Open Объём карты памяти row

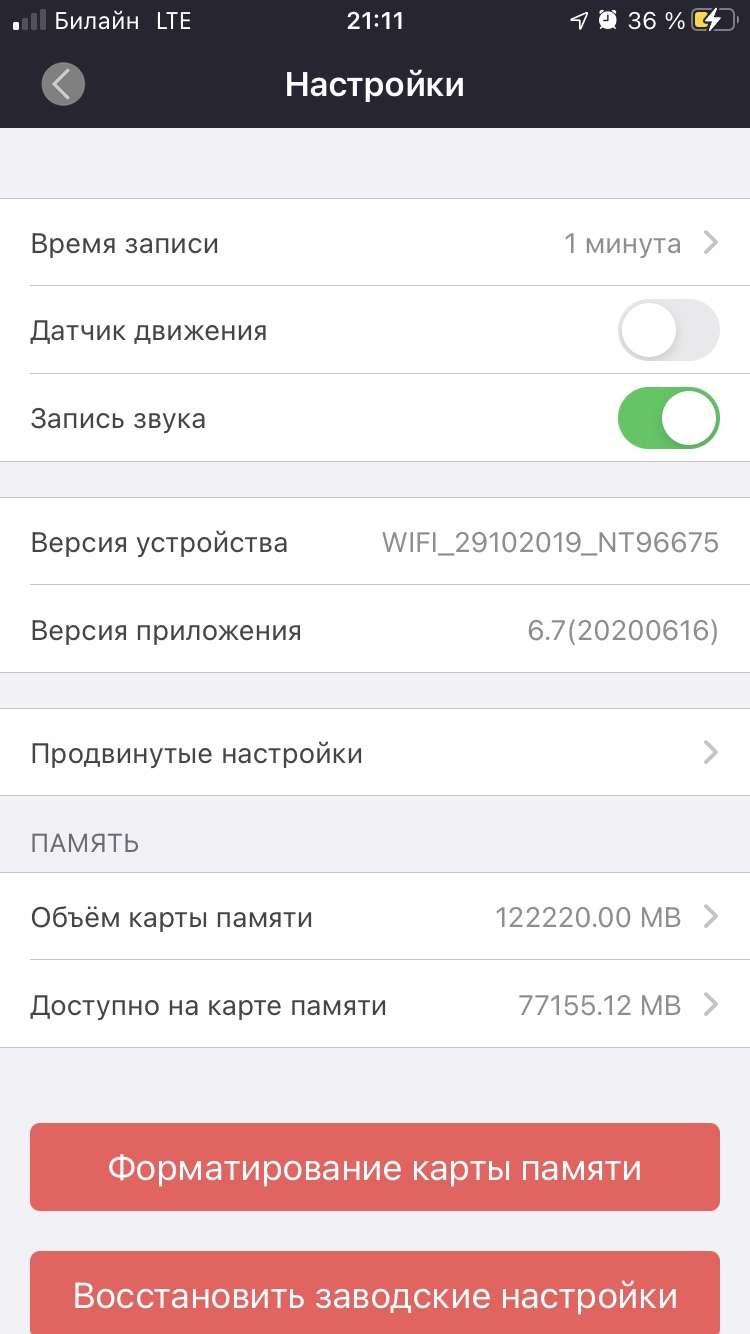[375, 917]
